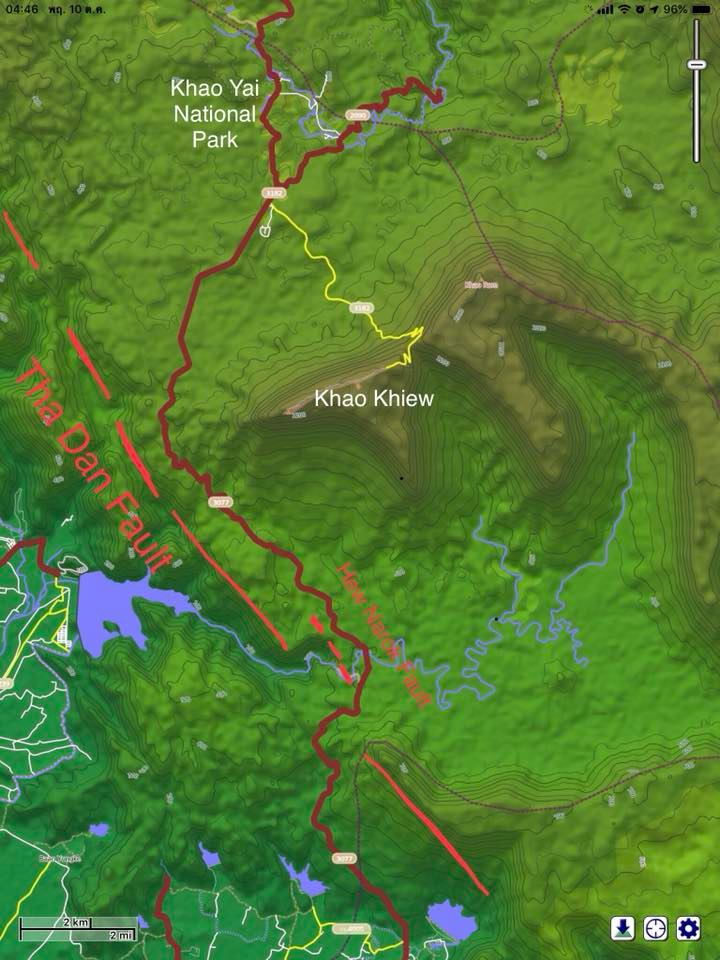Open the map download icon
720x960 pixels.
tap(623, 928)
